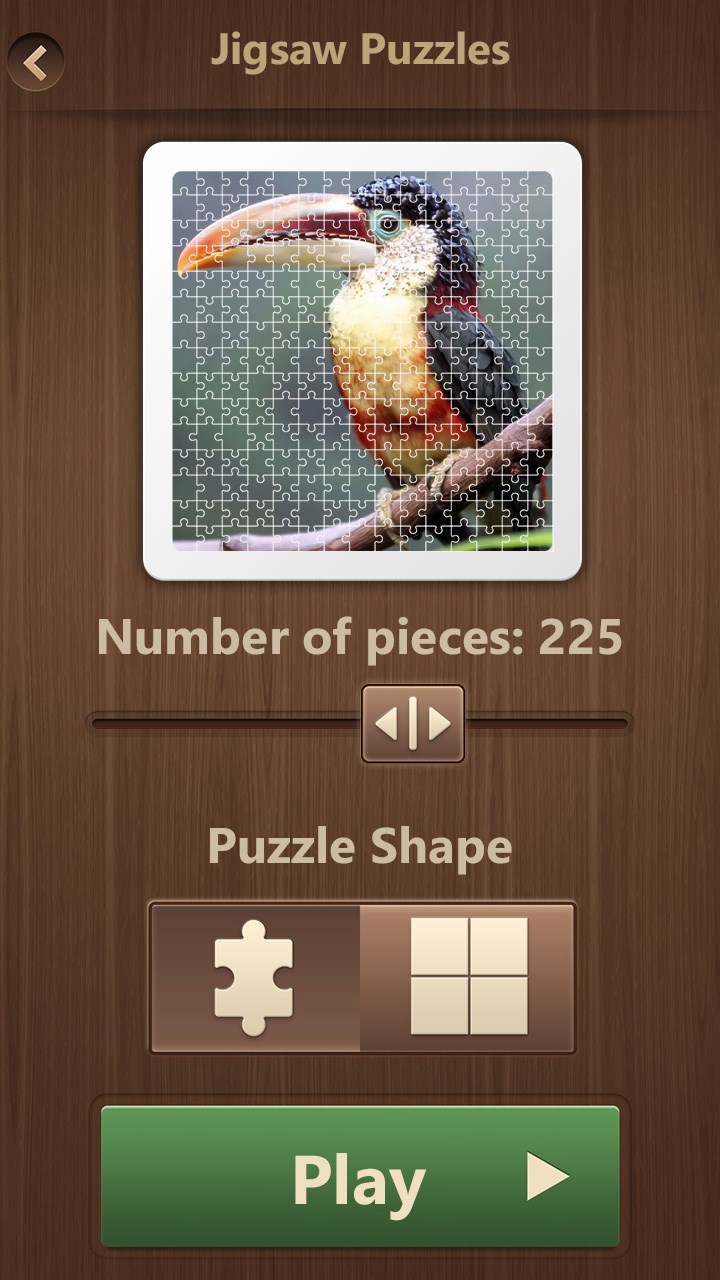
Task: Switch to the square grid puzzle shape
Action: point(468,977)
